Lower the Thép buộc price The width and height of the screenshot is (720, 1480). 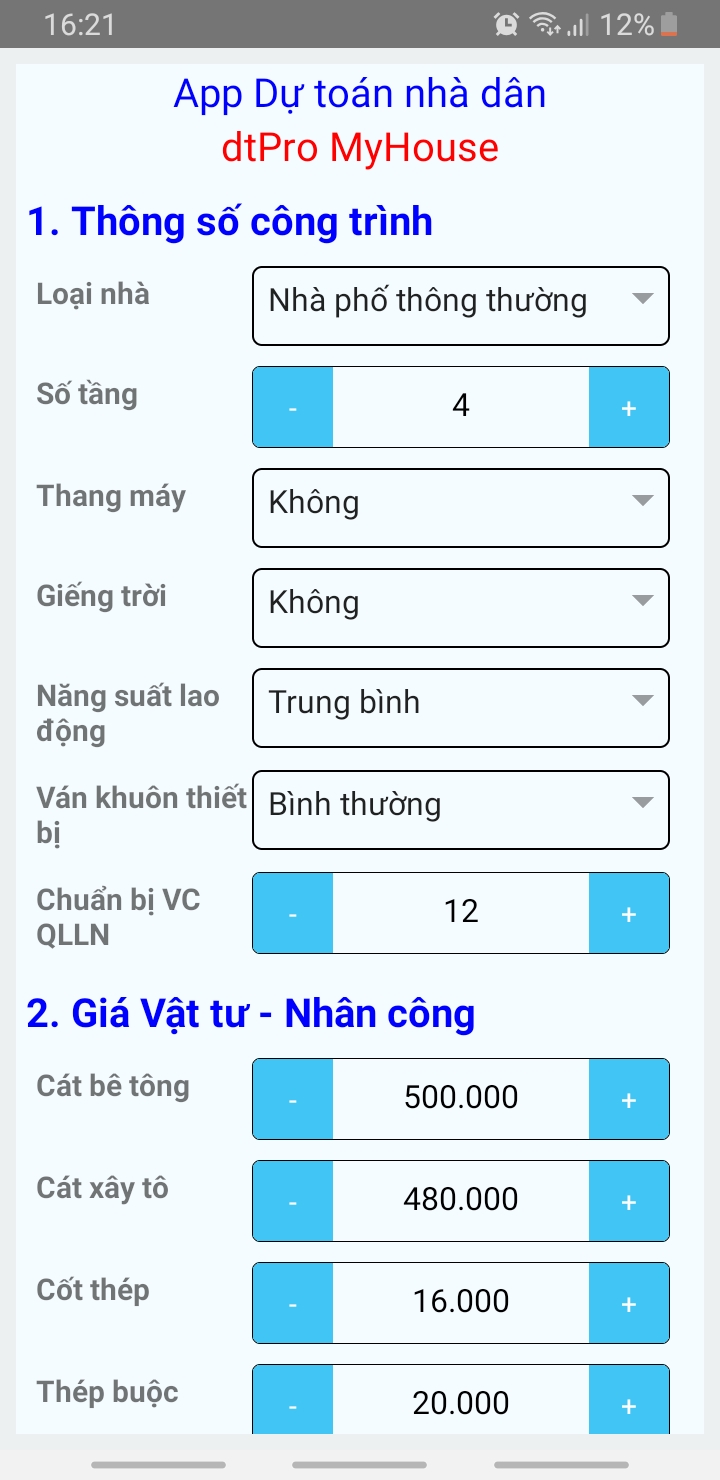tap(293, 1403)
